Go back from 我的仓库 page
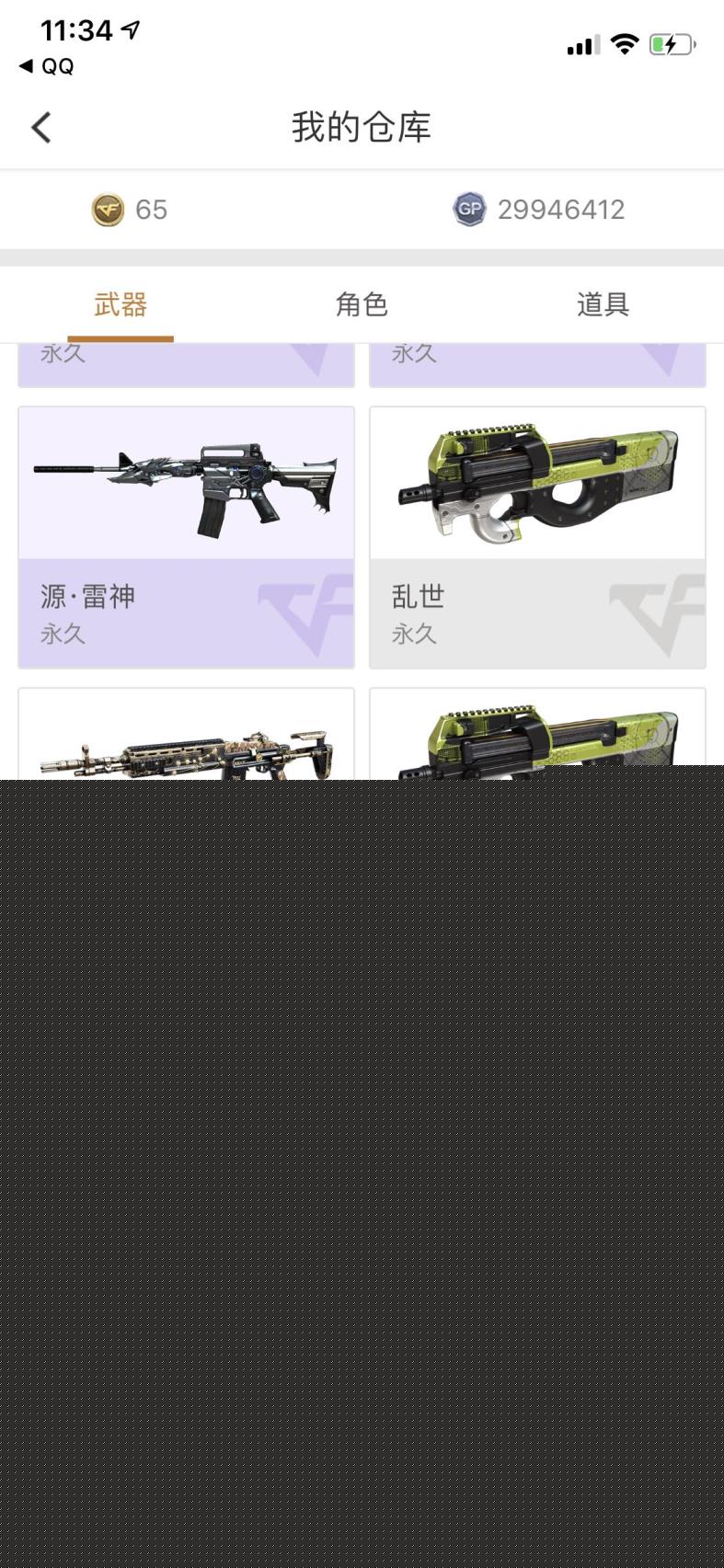 41,128
